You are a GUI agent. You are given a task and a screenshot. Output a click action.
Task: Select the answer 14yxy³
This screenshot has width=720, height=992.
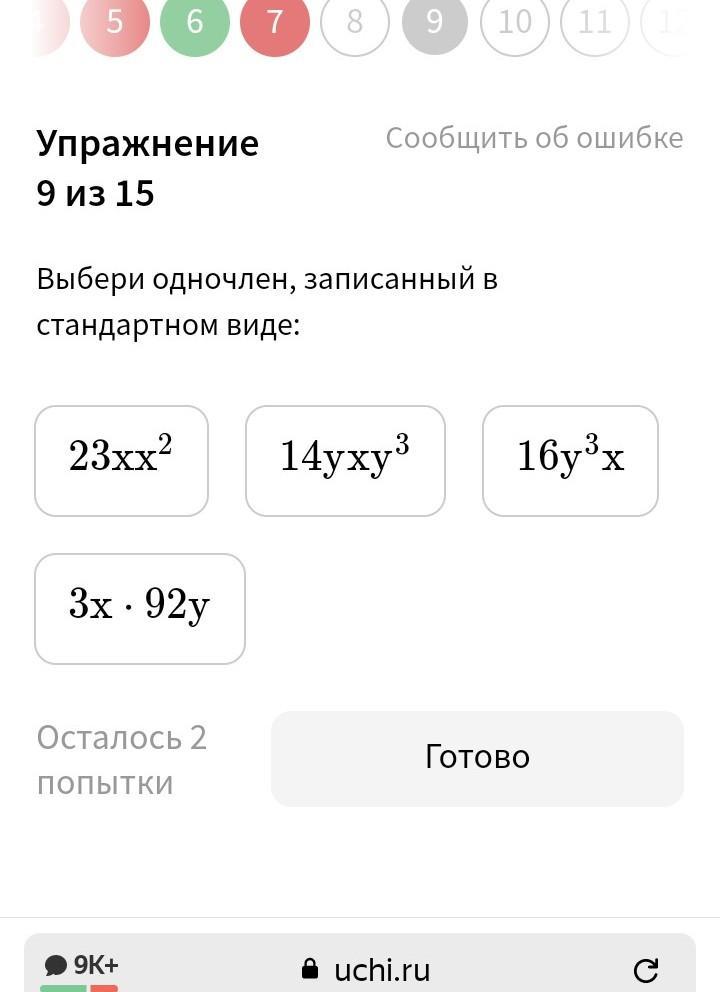[345, 460]
